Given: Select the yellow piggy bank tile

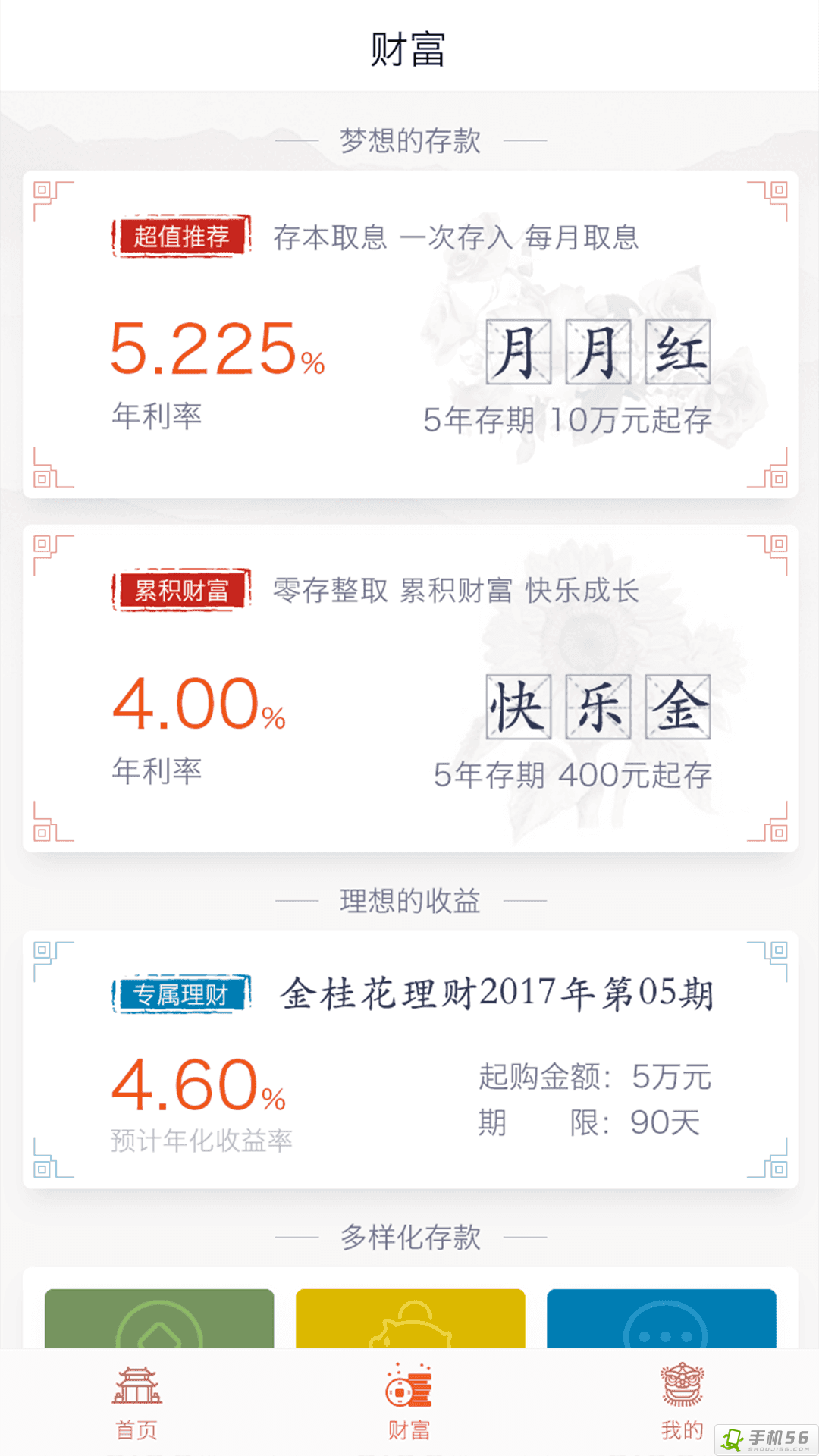Looking at the screenshot, I should [x=410, y=1318].
